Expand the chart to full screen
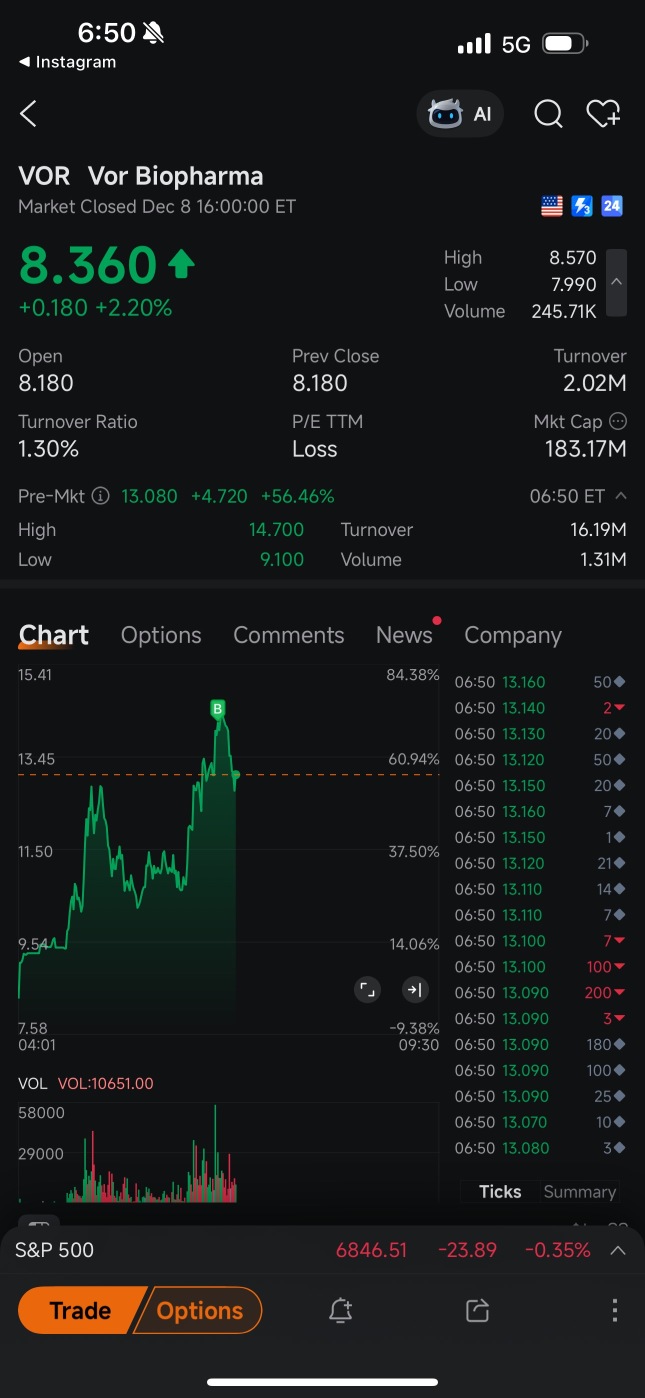Screen dimensions: 645x1398 tap(367, 990)
